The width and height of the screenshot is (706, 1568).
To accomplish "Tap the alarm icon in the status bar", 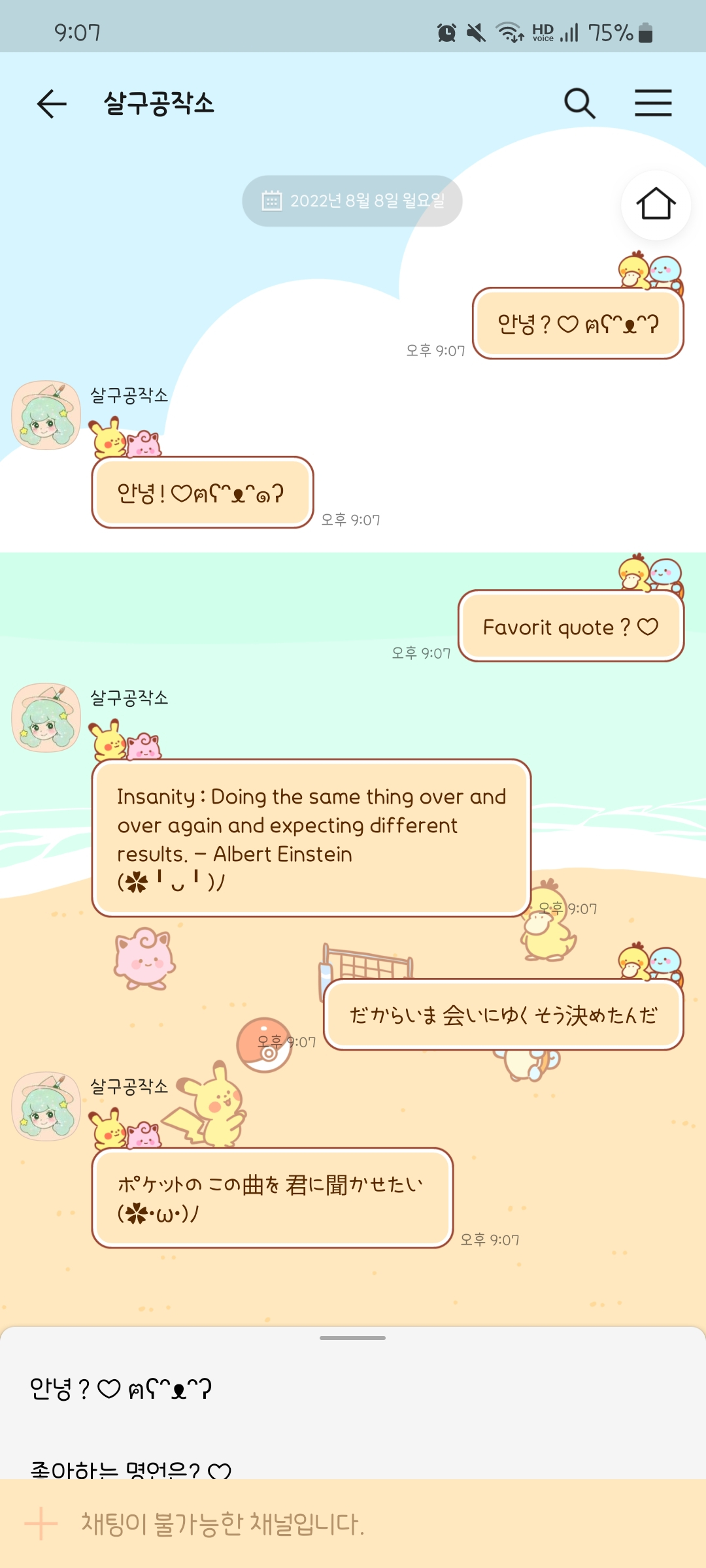I will 446,32.
